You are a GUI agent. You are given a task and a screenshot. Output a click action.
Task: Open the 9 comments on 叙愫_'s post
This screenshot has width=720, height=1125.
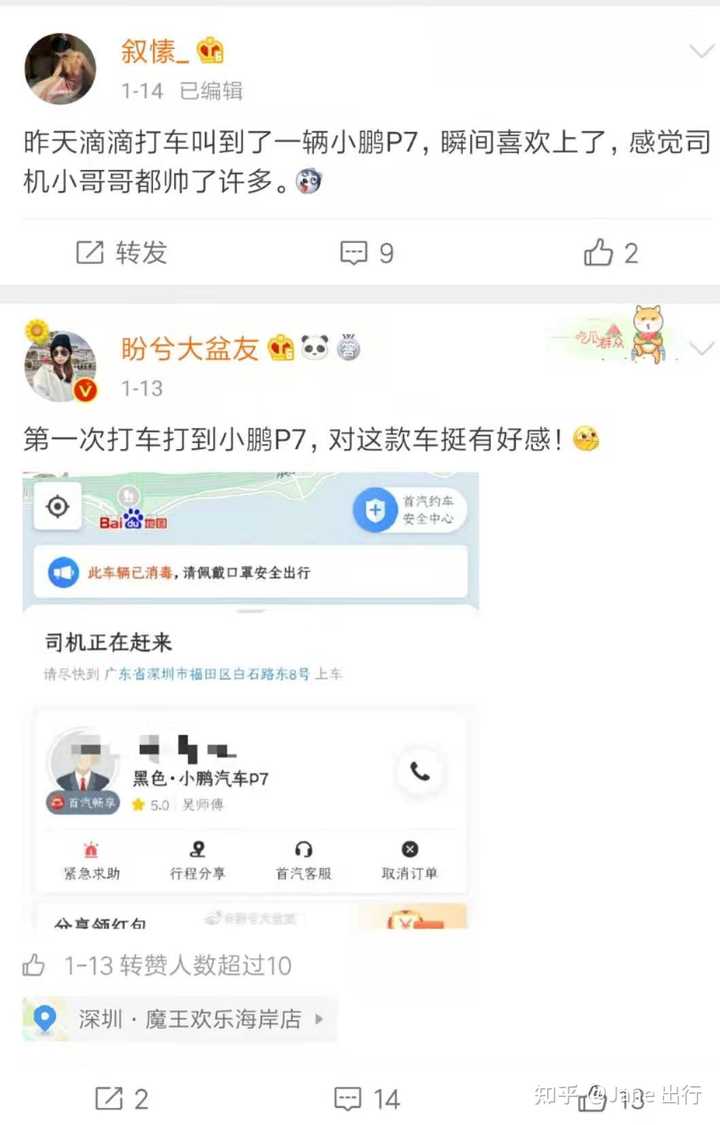[x=367, y=253]
